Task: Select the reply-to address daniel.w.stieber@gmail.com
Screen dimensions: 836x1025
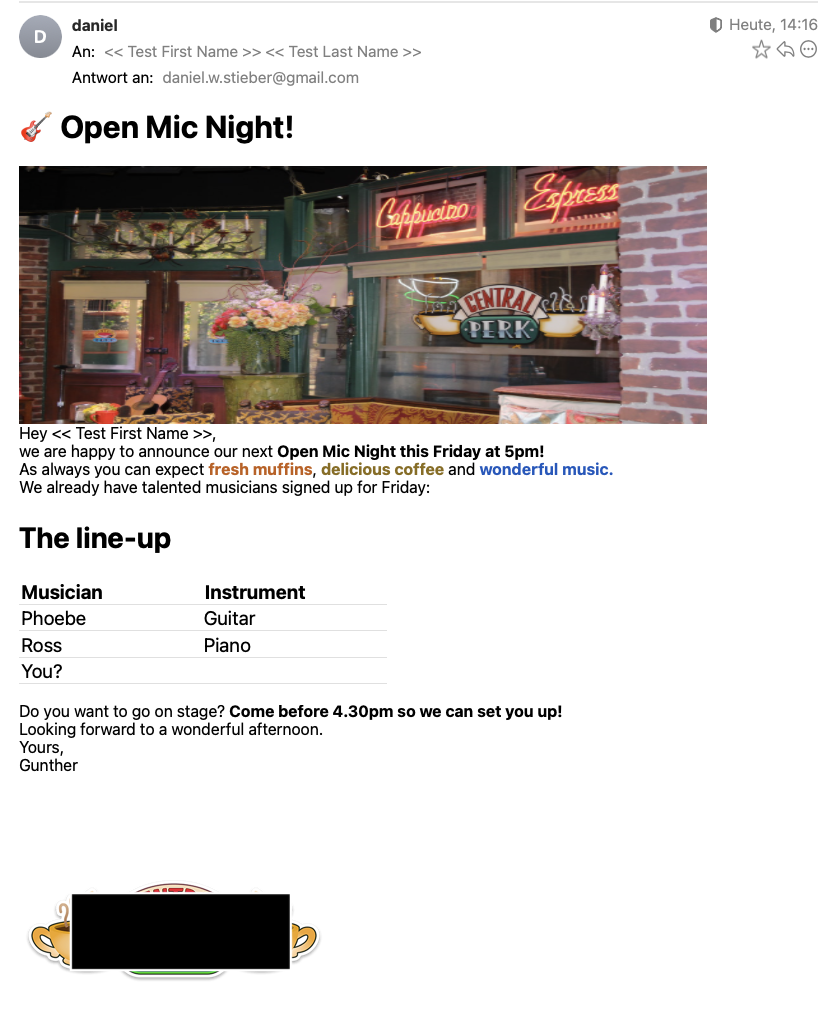Action: [260, 78]
